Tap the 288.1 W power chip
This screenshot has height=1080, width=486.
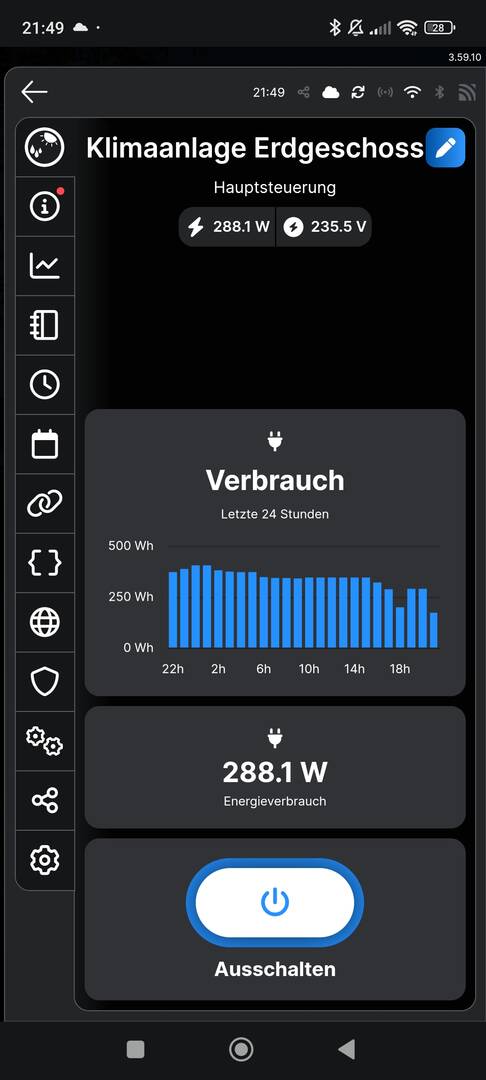click(228, 227)
